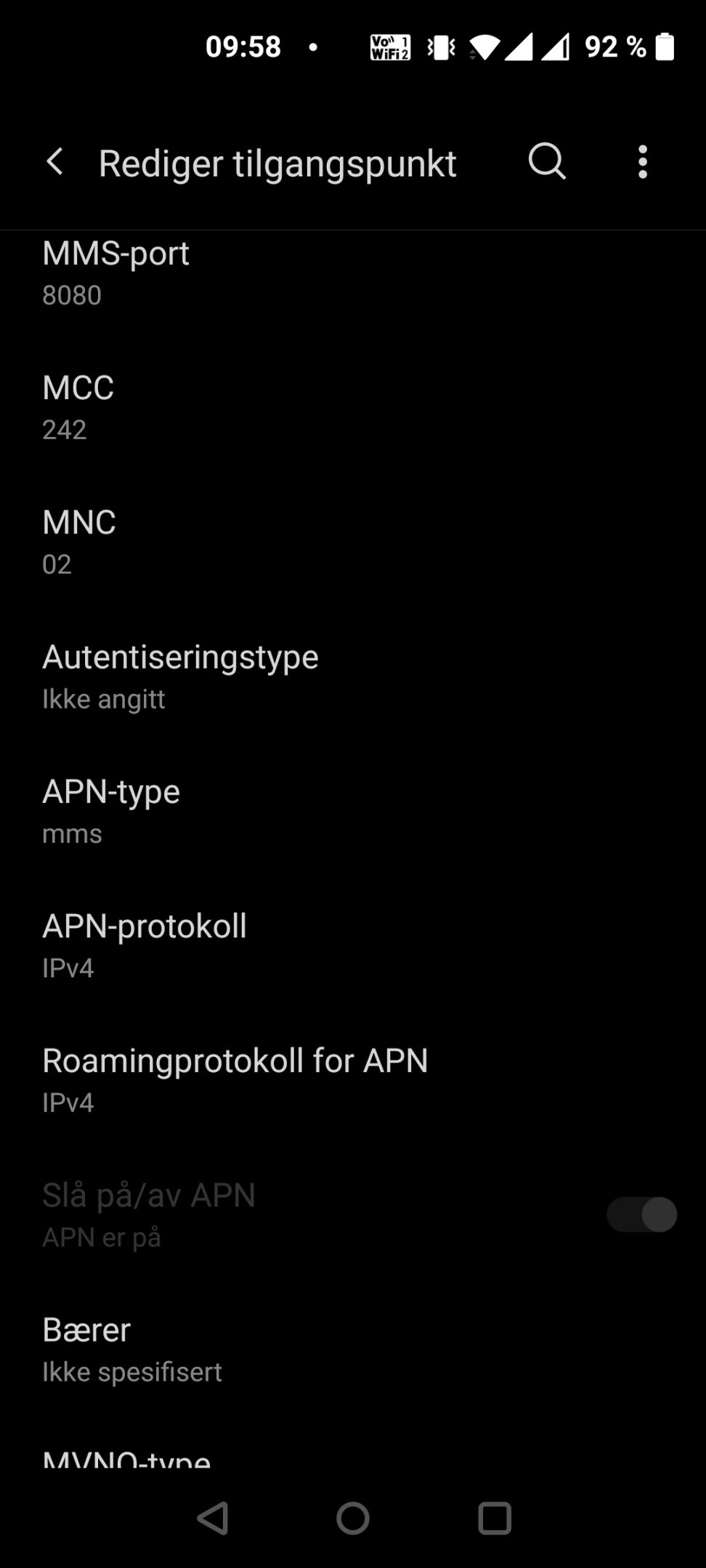Open the search magnifier icon
This screenshot has width=706, height=1568.
[x=547, y=162]
